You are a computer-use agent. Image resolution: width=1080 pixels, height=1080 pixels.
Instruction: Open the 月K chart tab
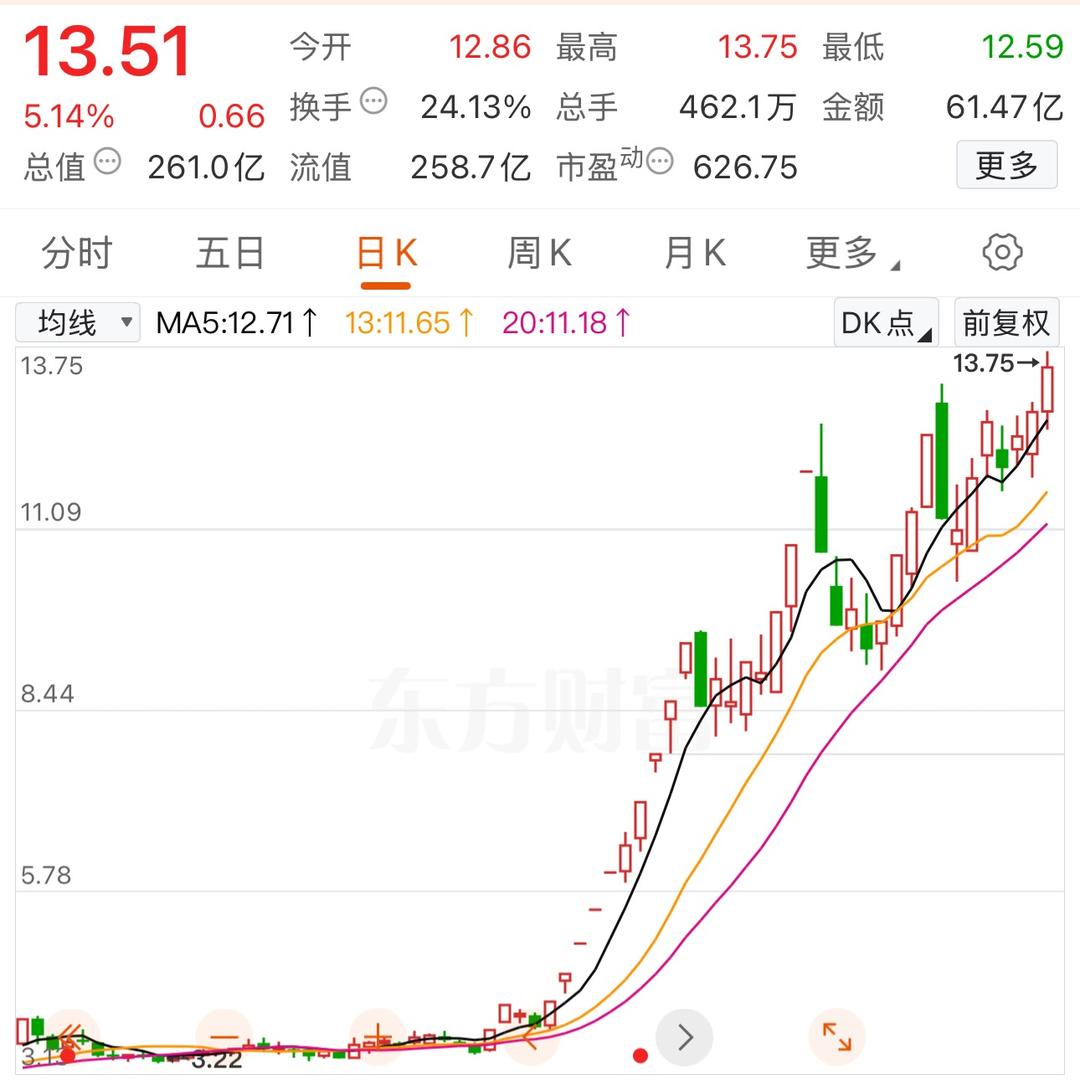pos(694,254)
